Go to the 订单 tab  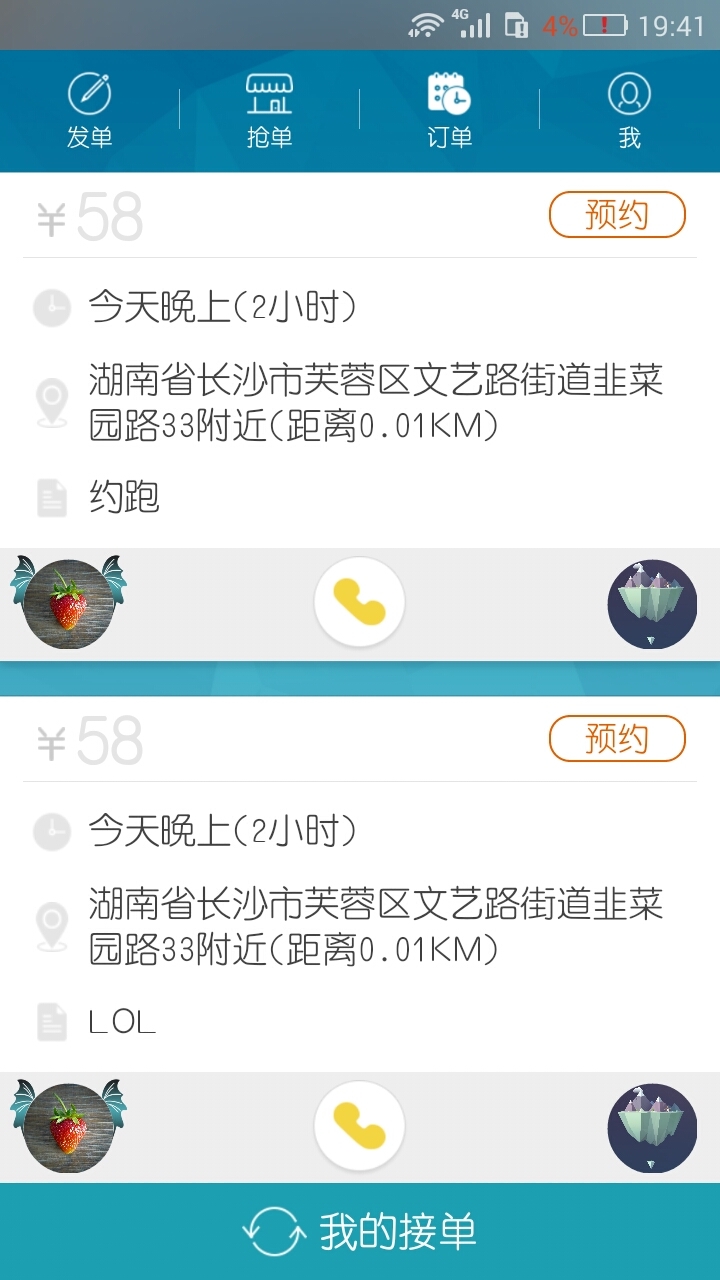tap(449, 111)
